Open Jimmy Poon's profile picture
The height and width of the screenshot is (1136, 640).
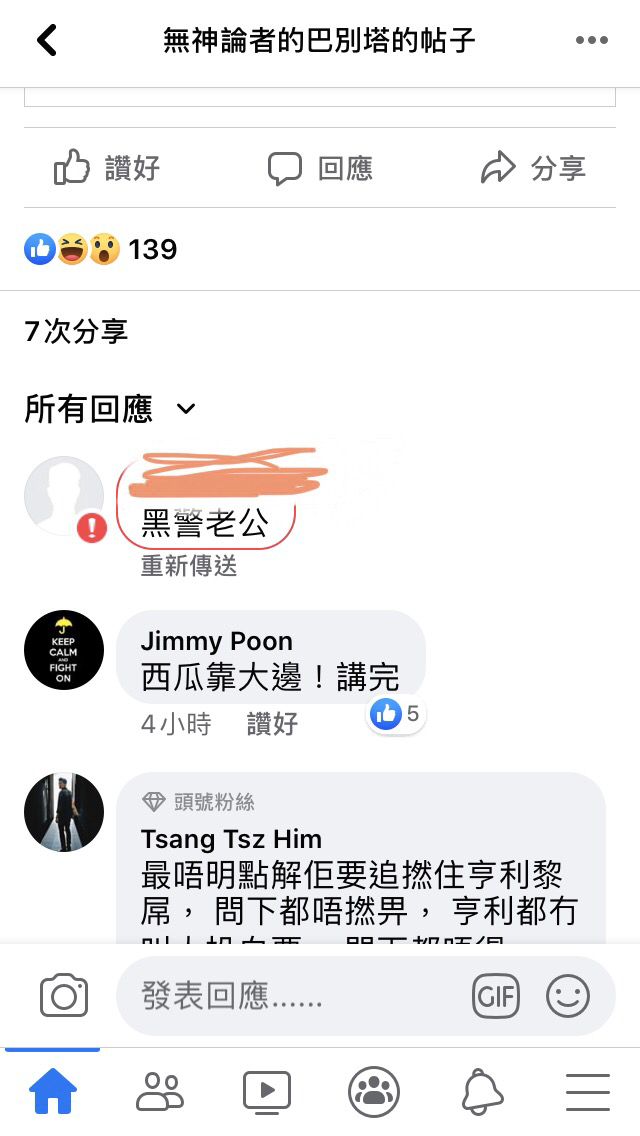(64, 650)
